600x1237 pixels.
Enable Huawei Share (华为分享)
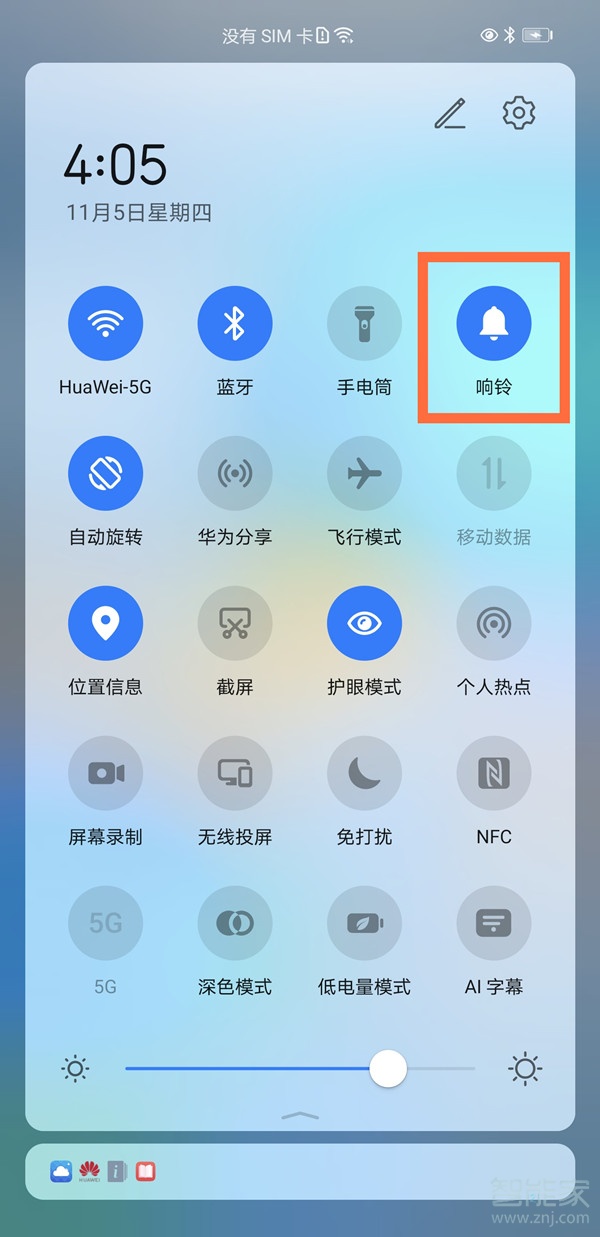(x=235, y=473)
